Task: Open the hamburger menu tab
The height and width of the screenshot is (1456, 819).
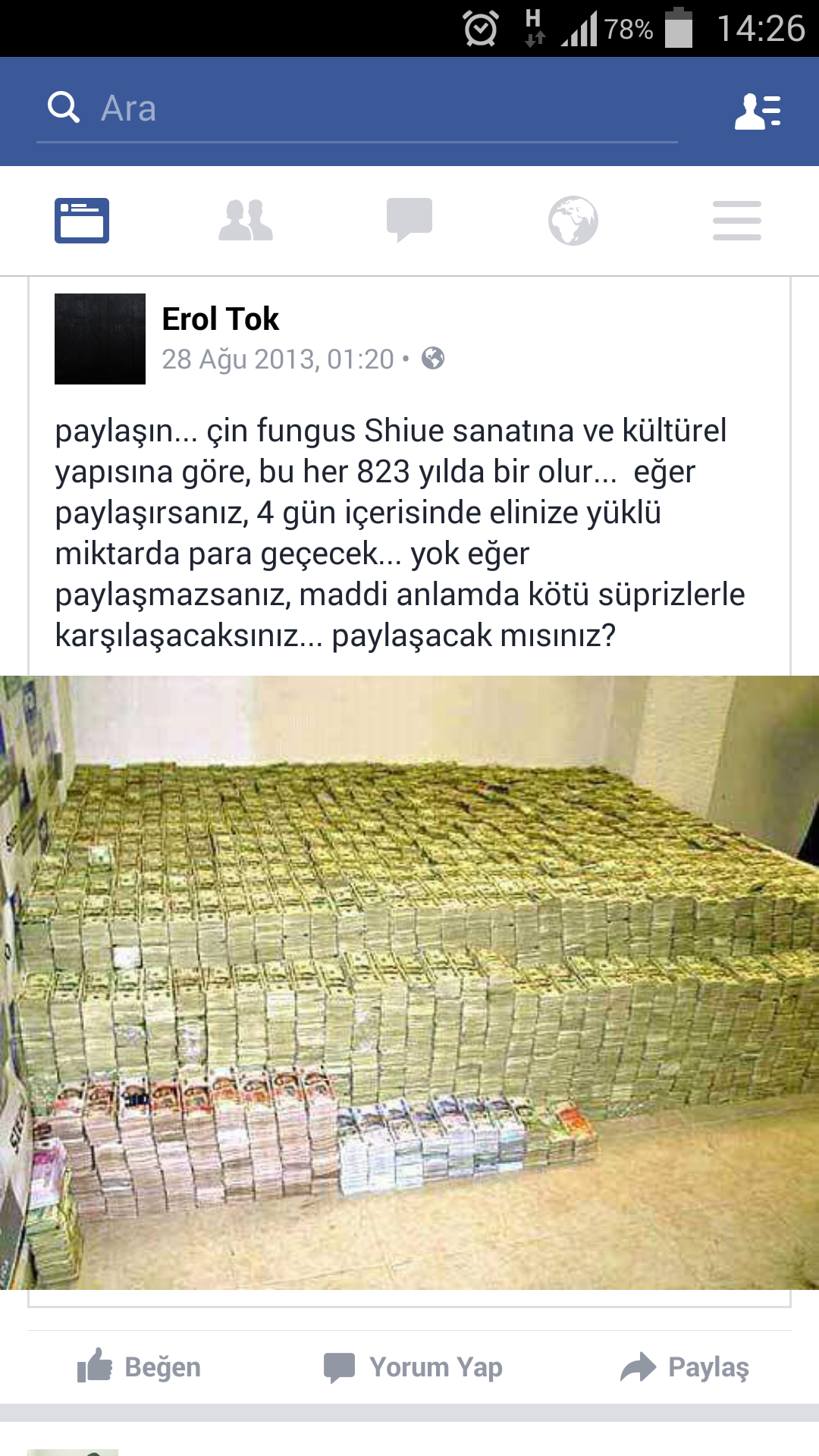Action: pyautogui.click(x=736, y=221)
